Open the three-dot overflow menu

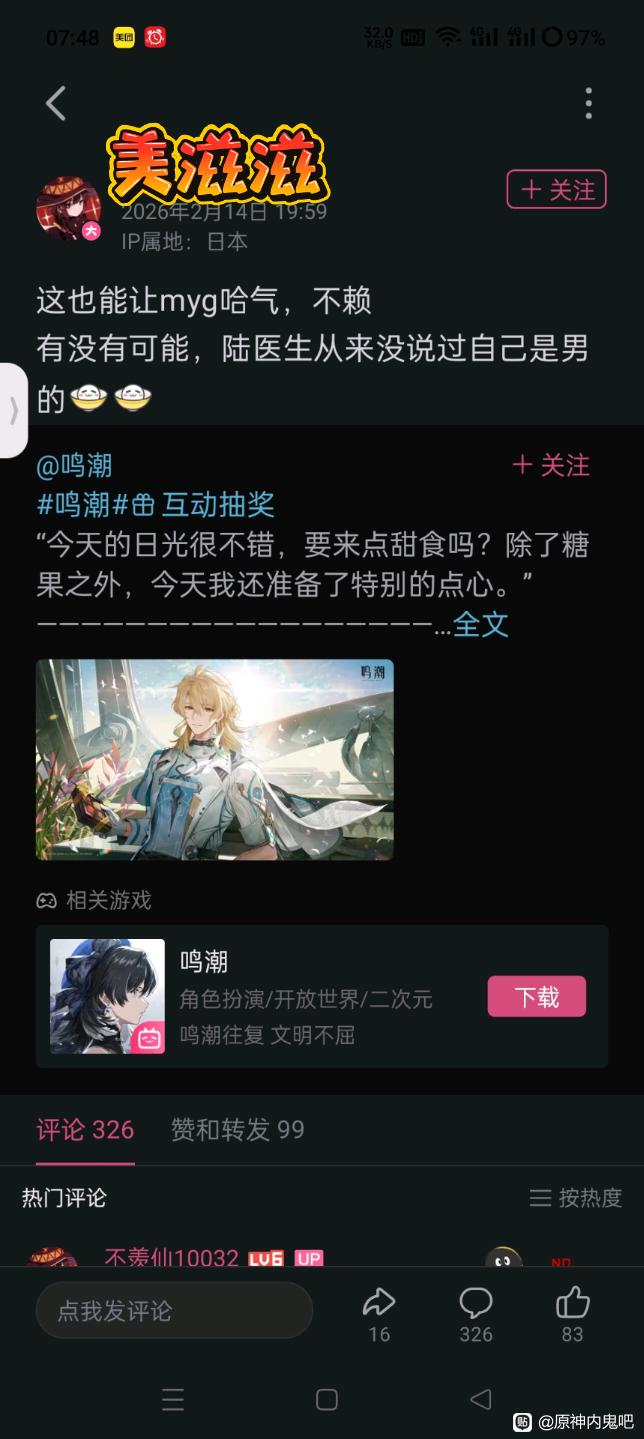click(588, 103)
